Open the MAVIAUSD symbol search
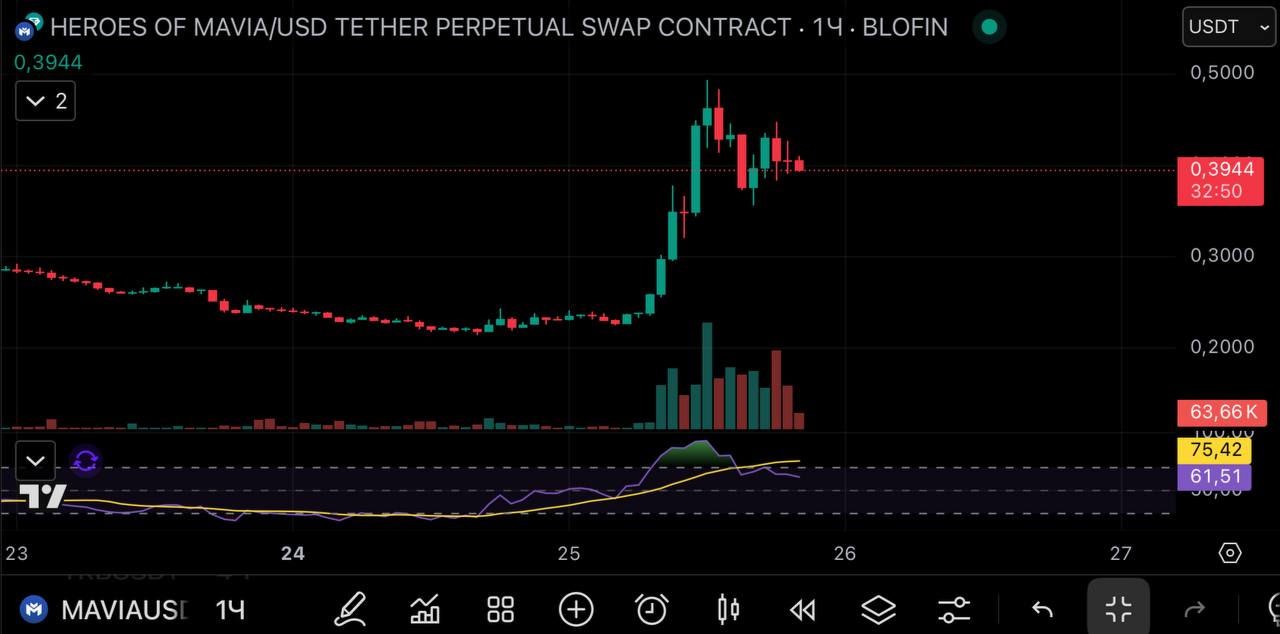 click(x=122, y=609)
